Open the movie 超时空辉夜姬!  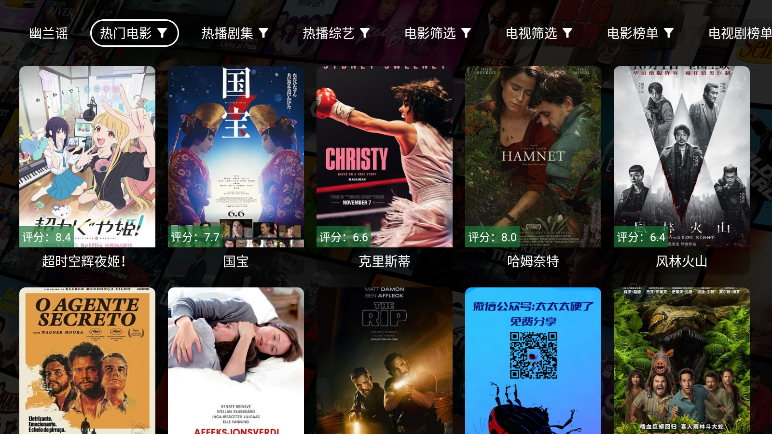click(x=87, y=166)
